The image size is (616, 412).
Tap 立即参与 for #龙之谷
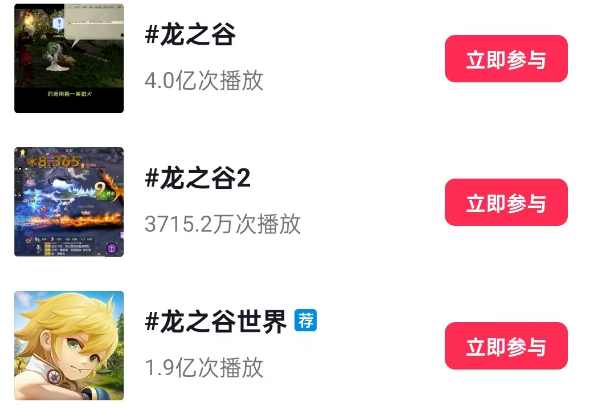point(506,59)
